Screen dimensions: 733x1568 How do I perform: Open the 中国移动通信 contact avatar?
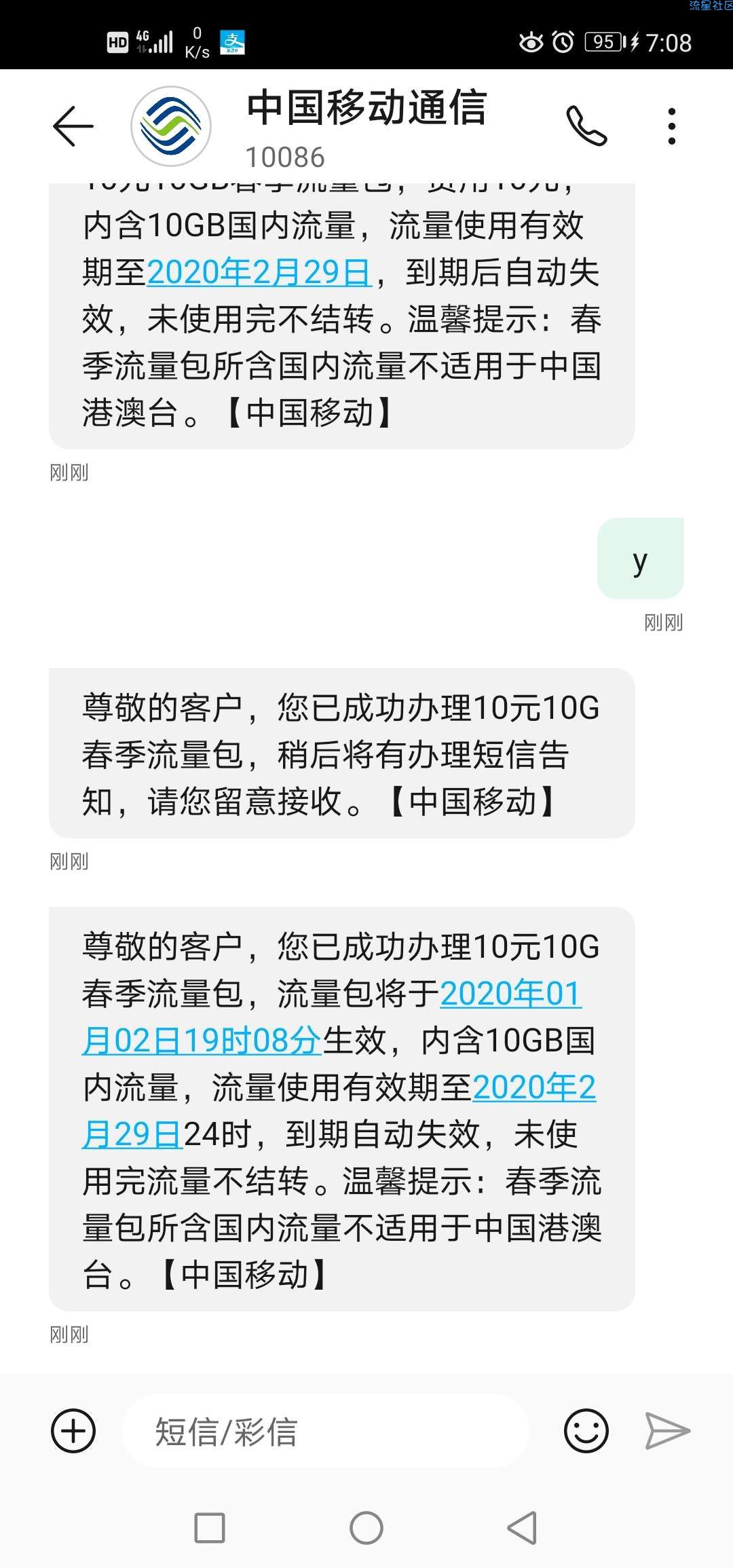[x=171, y=126]
